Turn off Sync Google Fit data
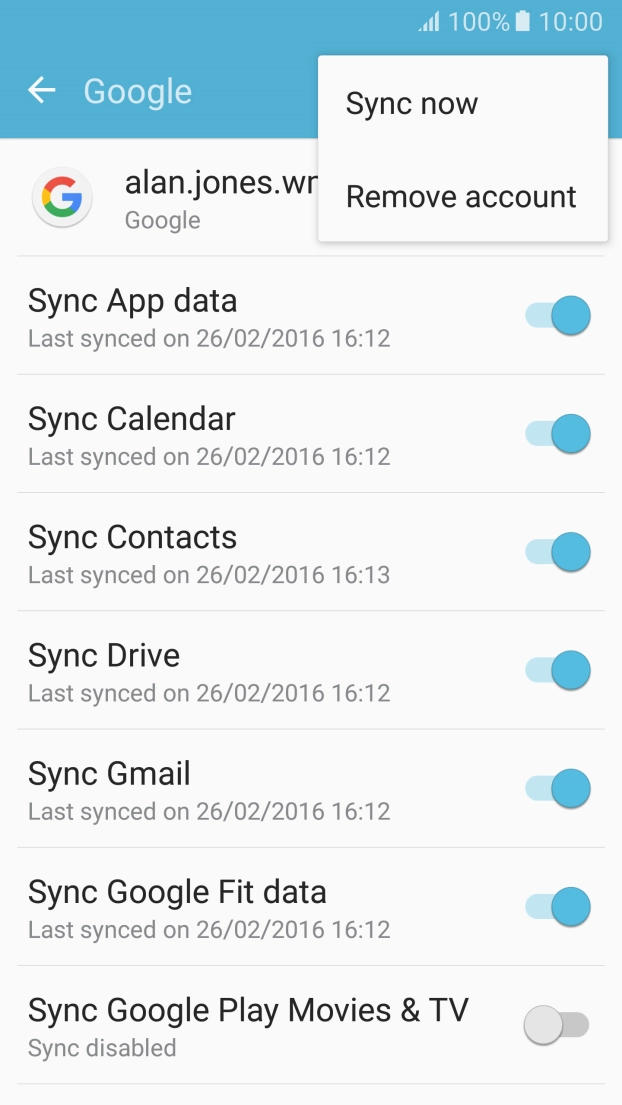This screenshot has width=622, height=1105. pos(558,907)
